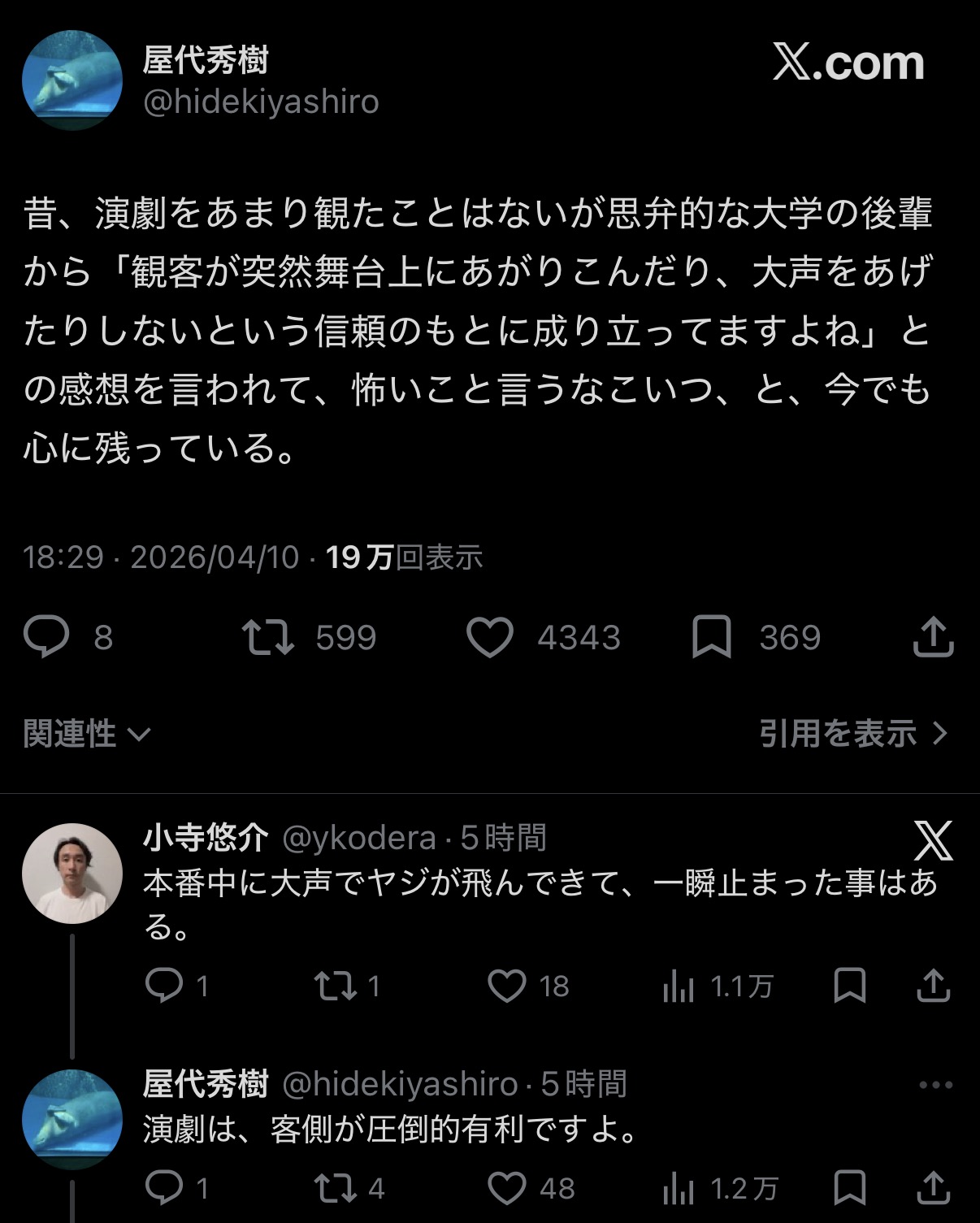This screenshot has height=1223, width=980.
Task: Repost 小寺悠介's comment
Action: (336, 986)
